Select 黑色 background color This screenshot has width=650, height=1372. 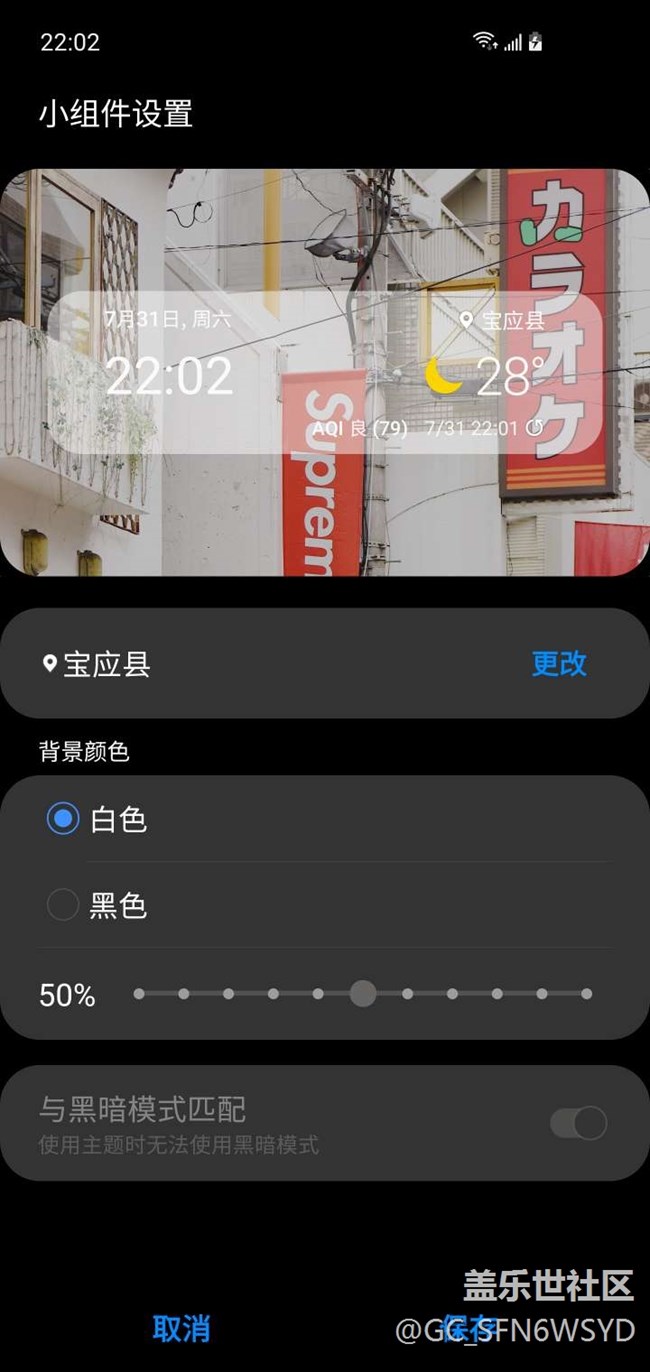point(63,905)
